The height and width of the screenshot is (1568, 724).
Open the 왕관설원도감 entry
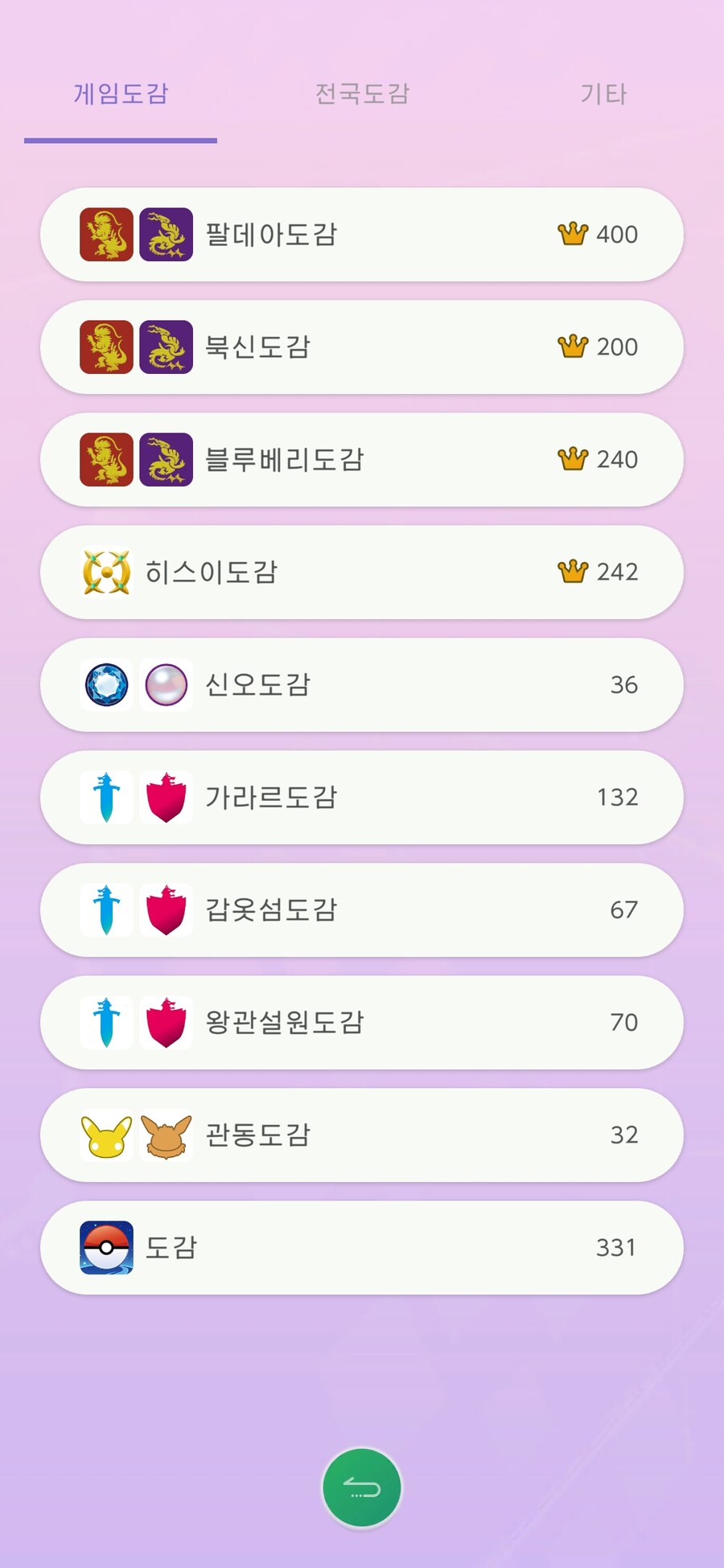pyautogui.click(x=362, y=1022)
